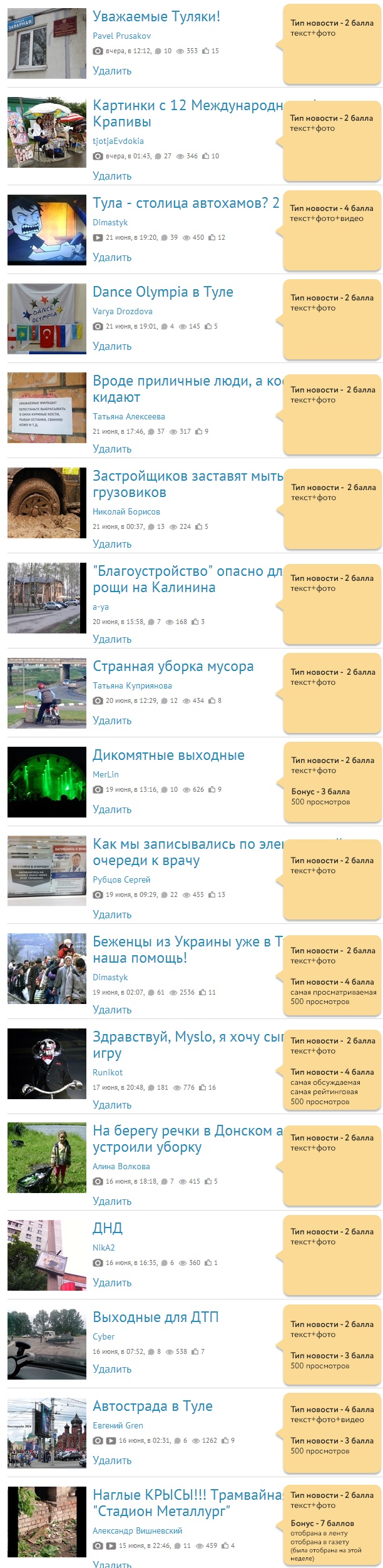Open "Выходные для ДТП" article
Viewport: 383px width, 1568px height.
pyautogui.click(x=156, y=1317)
